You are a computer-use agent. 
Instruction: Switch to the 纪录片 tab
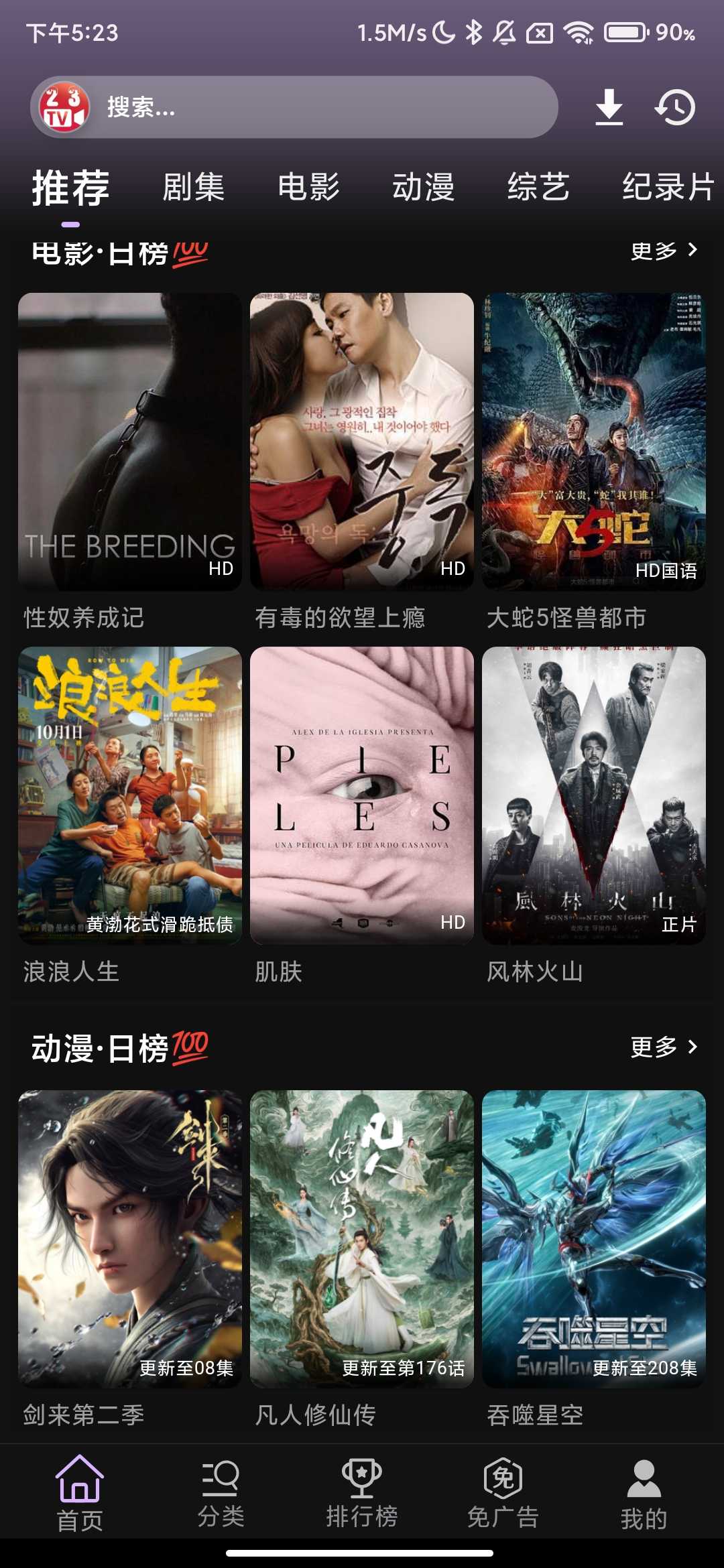pyautogui.click(x=668, y=187)
